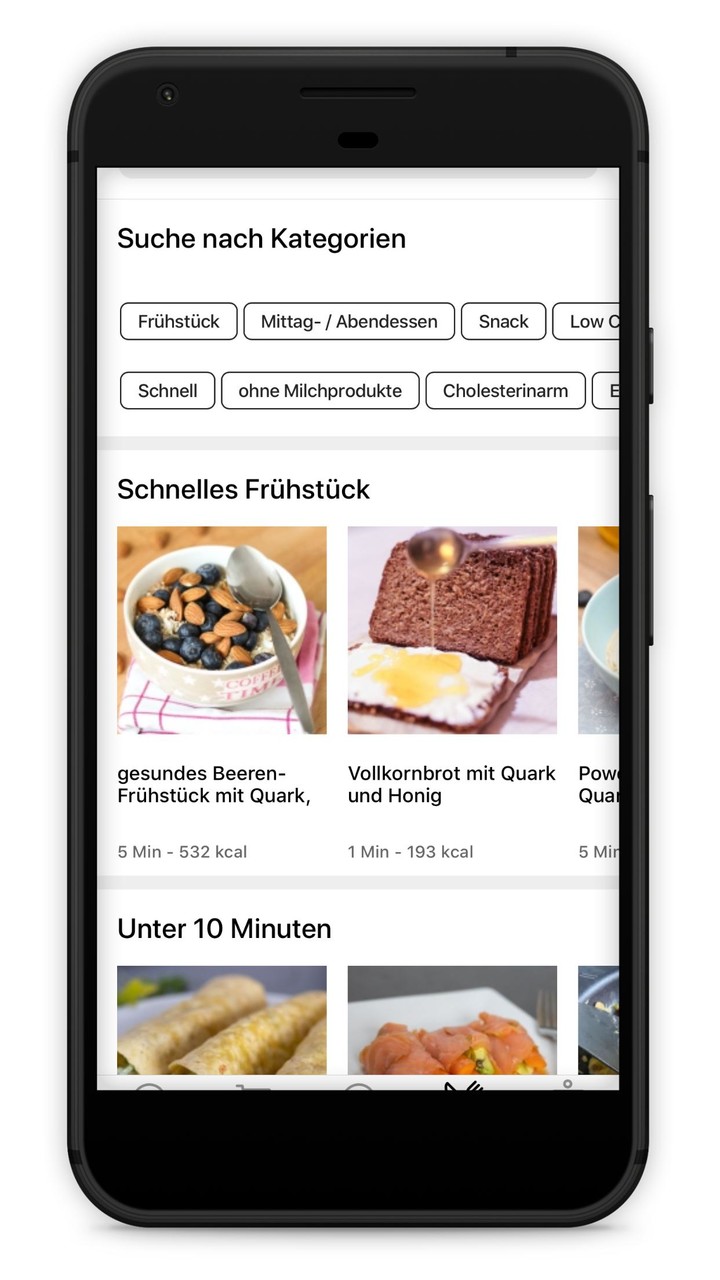Choose the Snack category chip
This screenshot has width=720, height=1280.
click(503, 321)
